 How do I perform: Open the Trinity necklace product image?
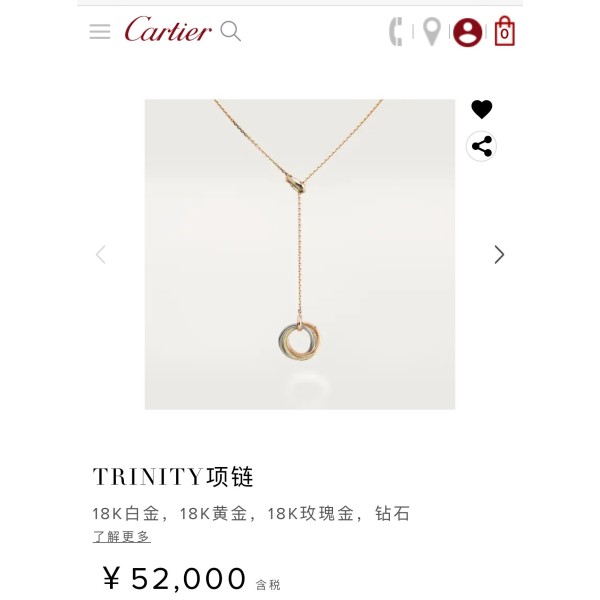[300, 254]
